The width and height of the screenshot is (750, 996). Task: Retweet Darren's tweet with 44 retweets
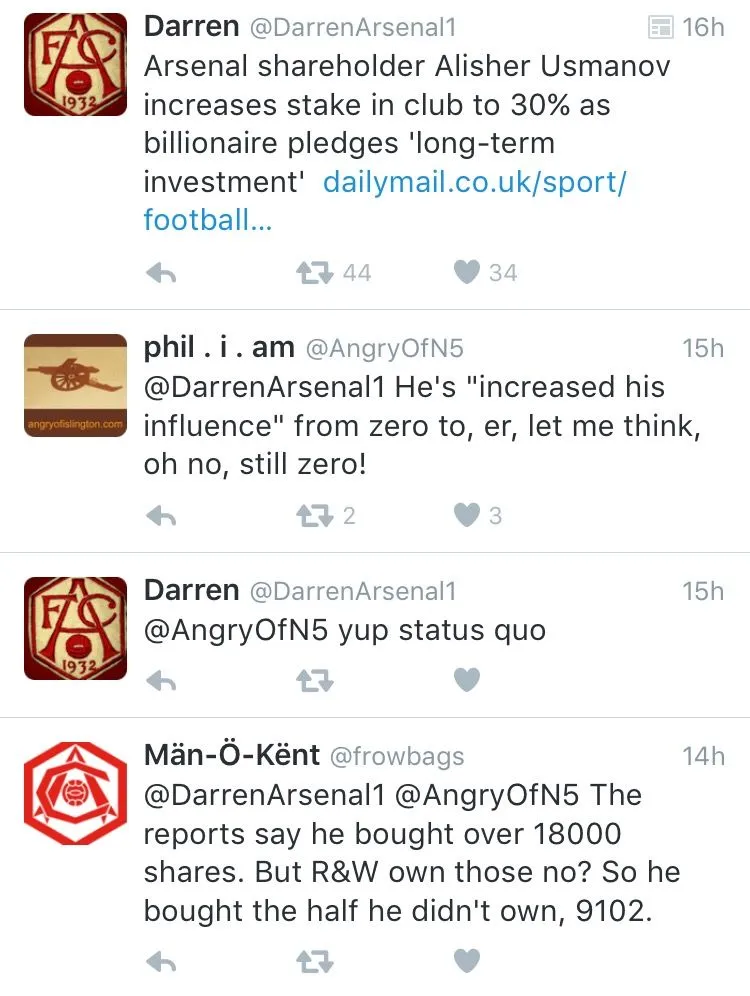pos(314,272)
